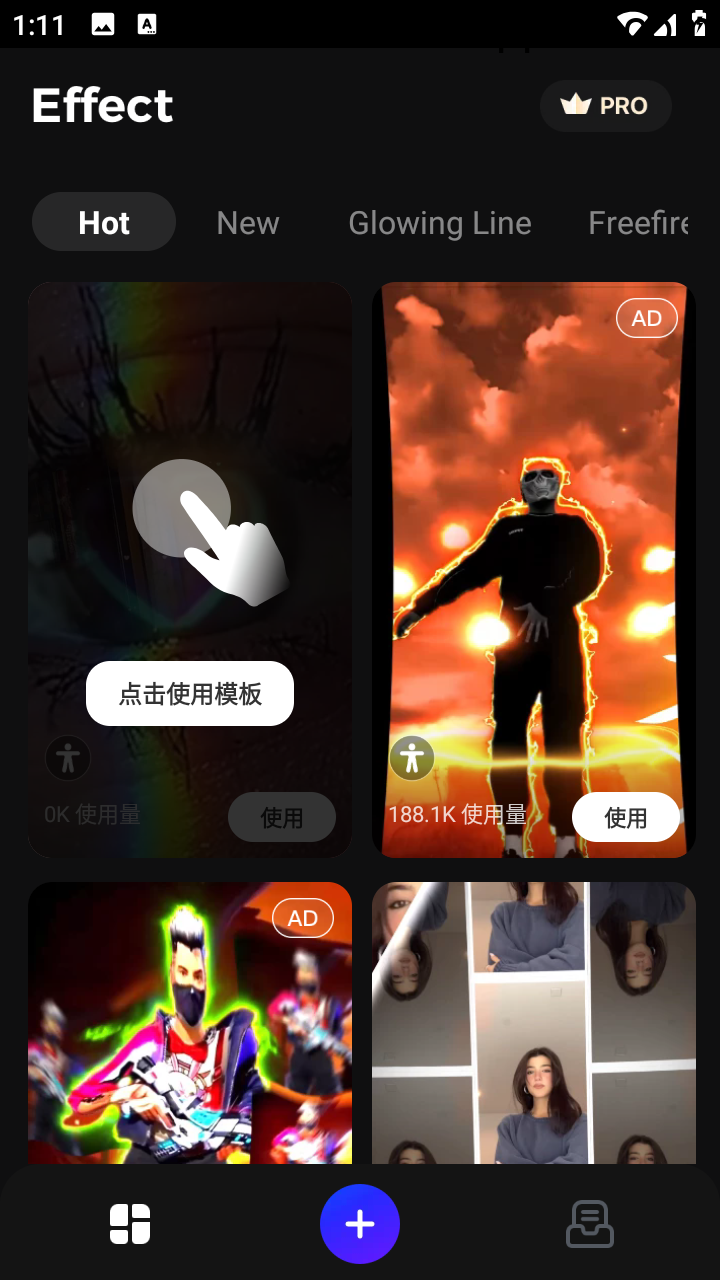Open the Freefire category tab
Viewport: 720px width, 1280px height.
(639, 222)
